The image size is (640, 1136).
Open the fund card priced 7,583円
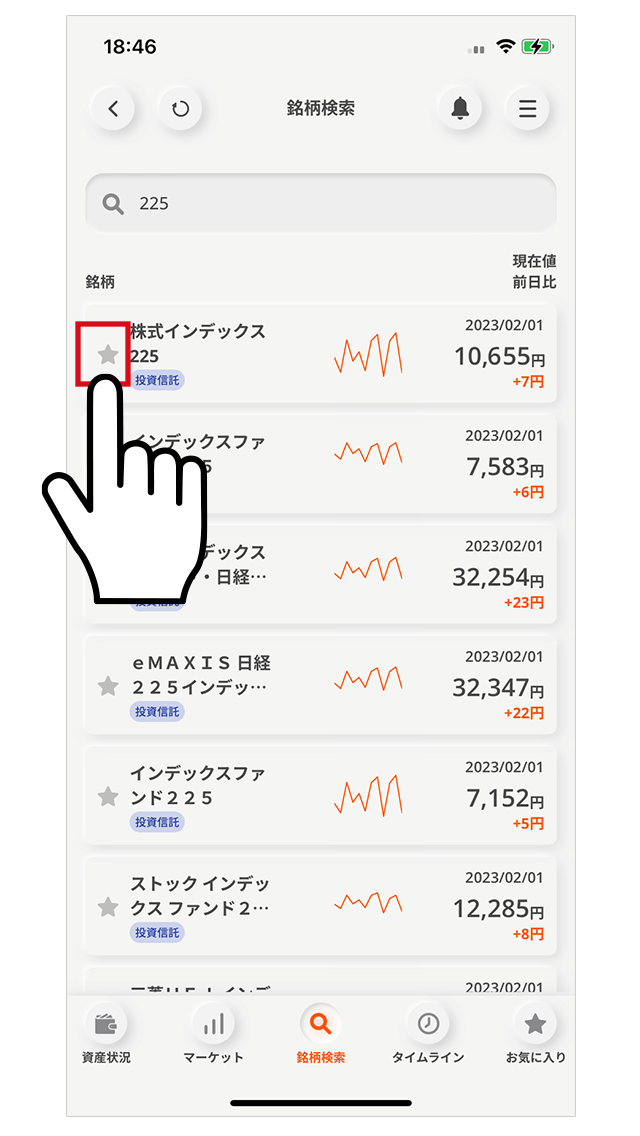click(x=320, y=464)
